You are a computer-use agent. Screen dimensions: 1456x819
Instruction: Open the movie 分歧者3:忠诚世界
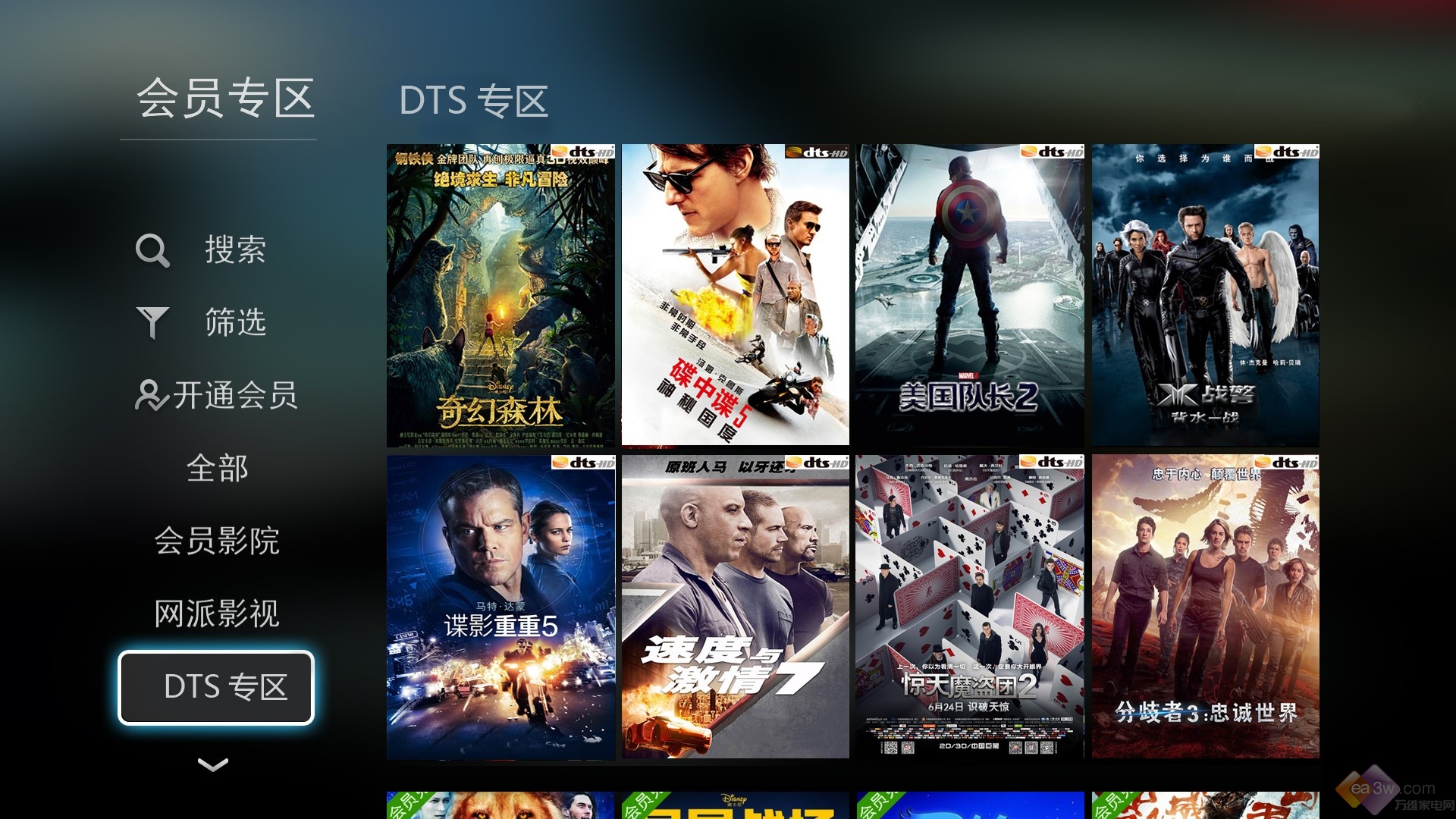point(1206,607)
